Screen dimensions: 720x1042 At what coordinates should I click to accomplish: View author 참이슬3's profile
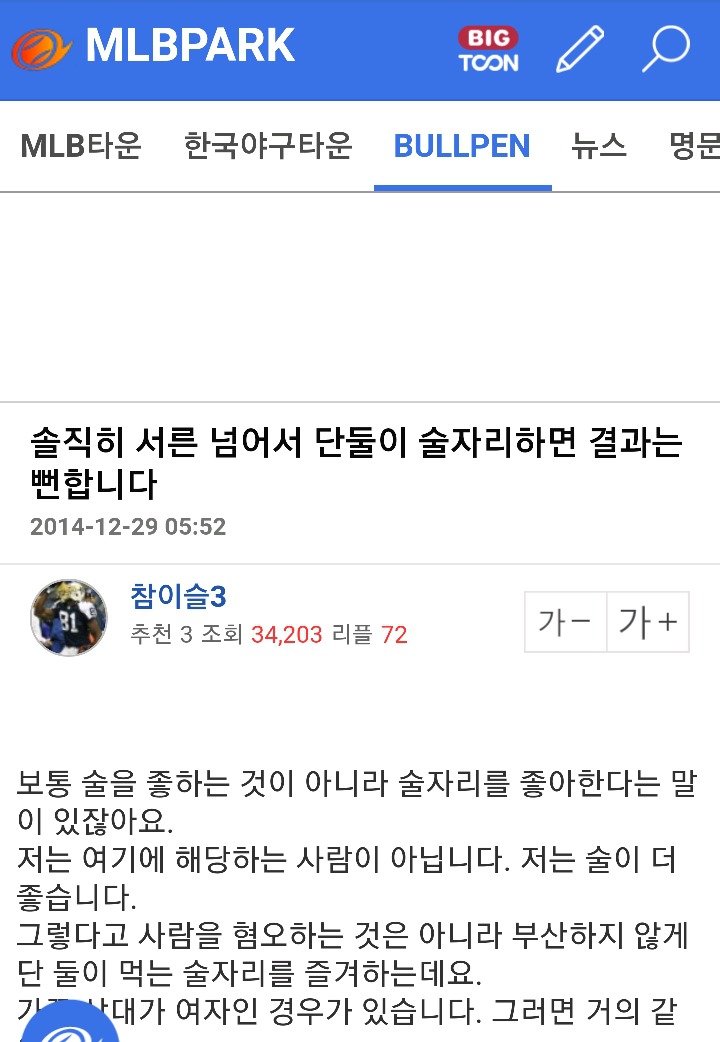[178, 597]
